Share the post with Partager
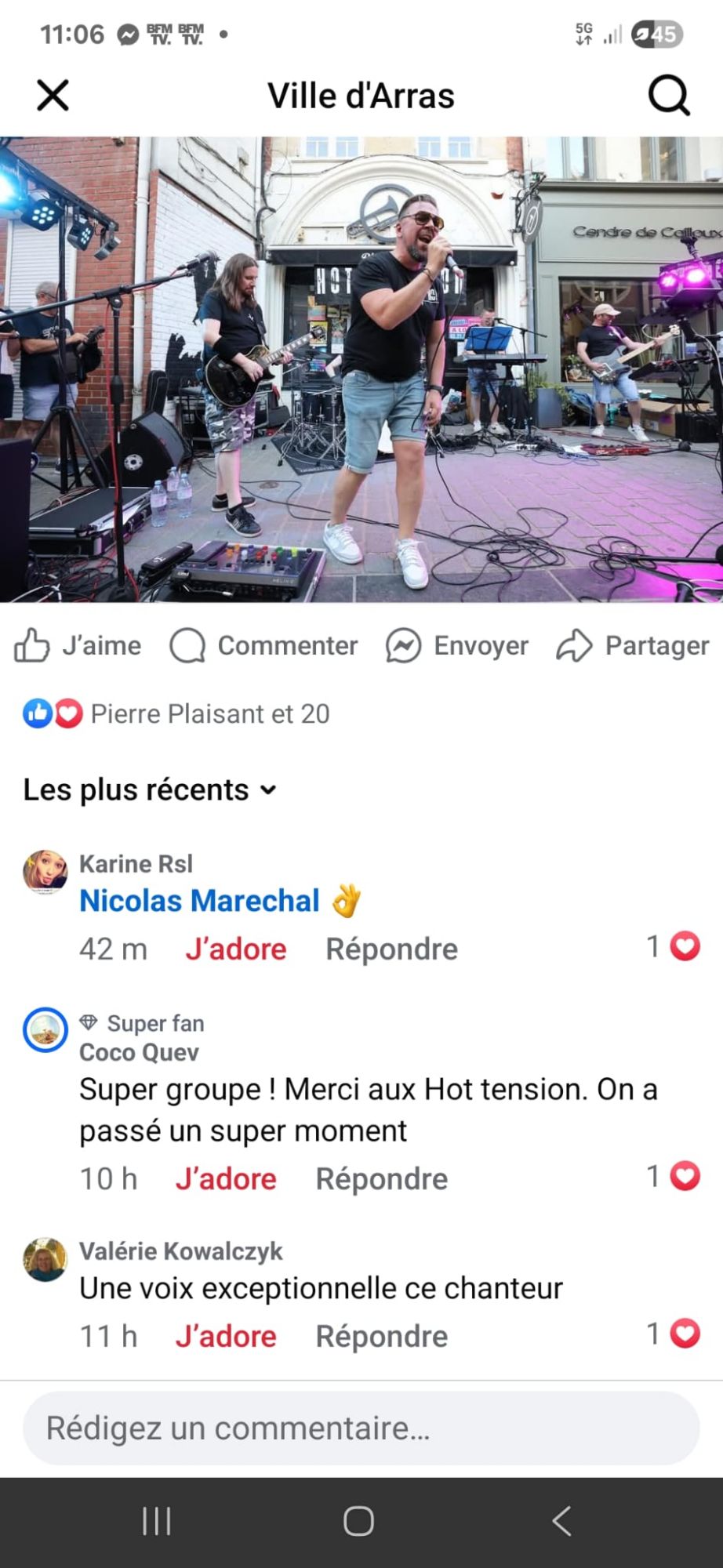This screenshot has width=723, height=1568. point(633,645)
